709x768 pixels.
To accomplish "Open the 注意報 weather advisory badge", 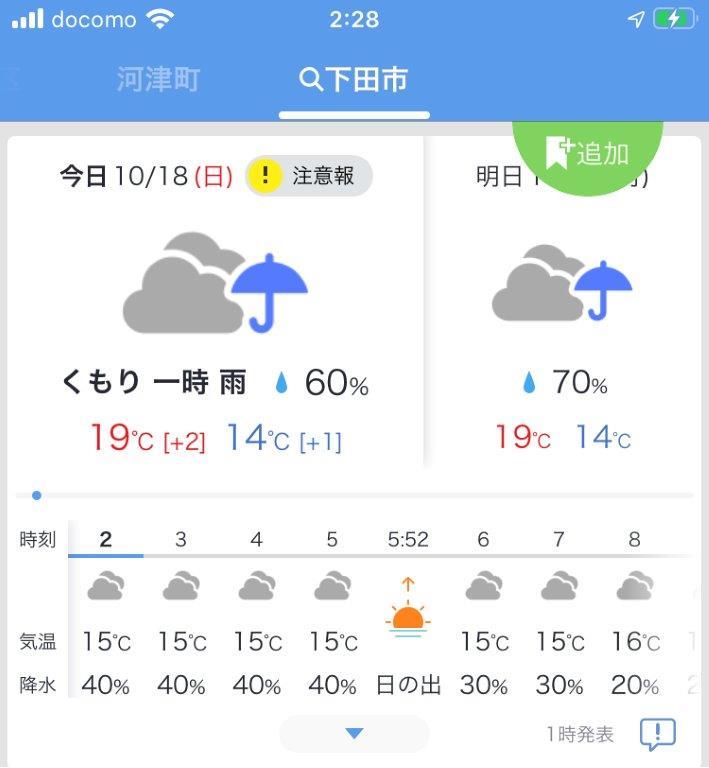I will click(x=309, y=176).
